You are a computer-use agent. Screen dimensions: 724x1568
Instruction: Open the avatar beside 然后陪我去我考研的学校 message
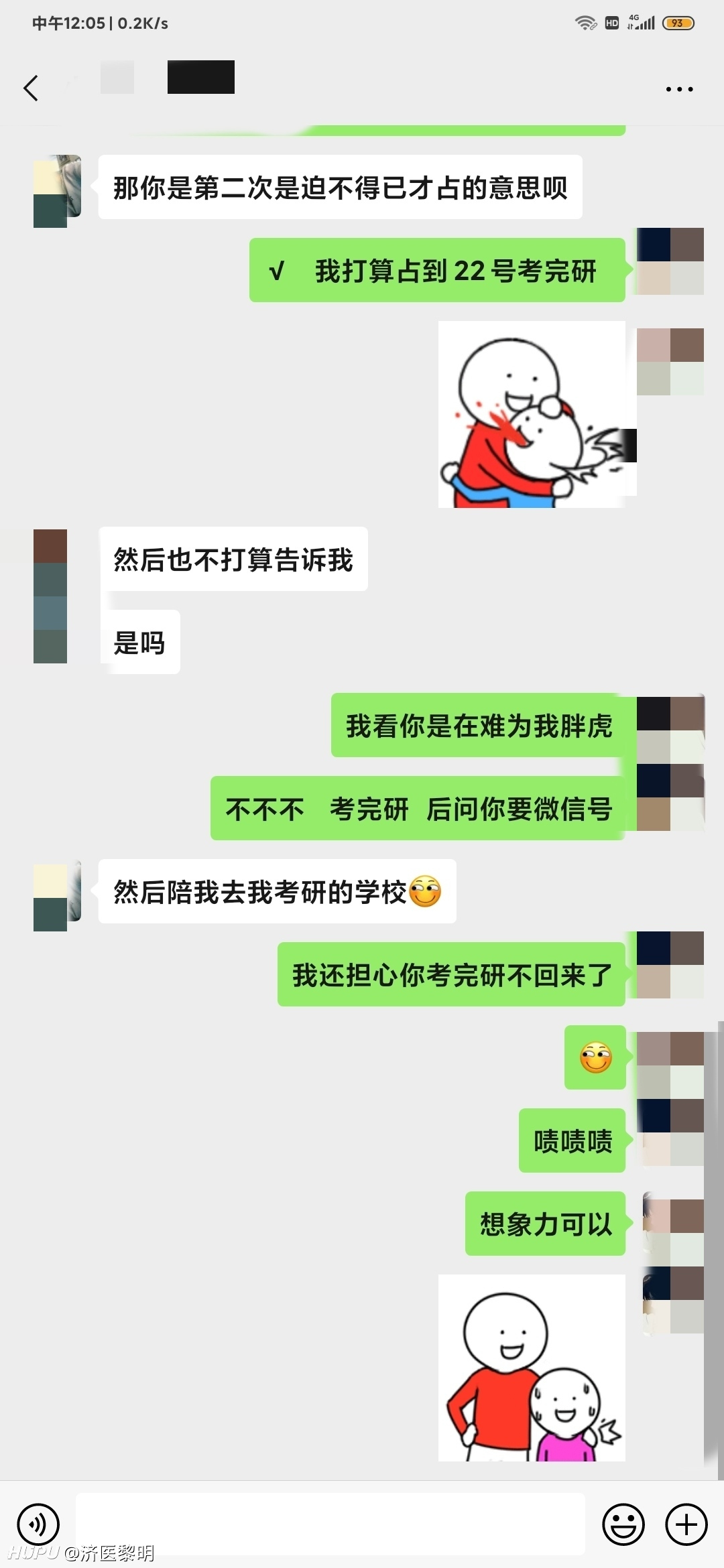click(x=58, y=895)
